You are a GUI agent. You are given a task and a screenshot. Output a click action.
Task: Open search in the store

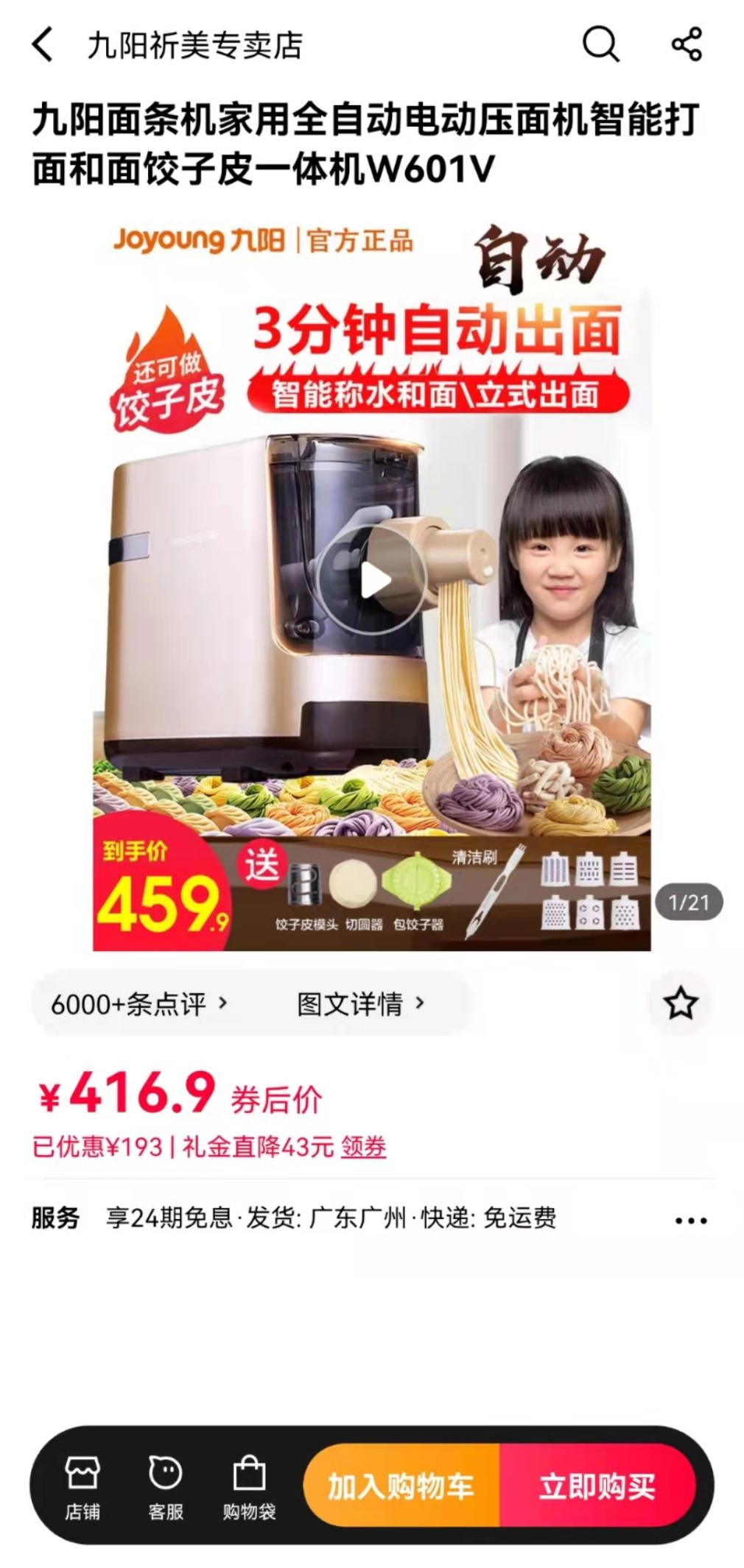(x=600, y=44)
